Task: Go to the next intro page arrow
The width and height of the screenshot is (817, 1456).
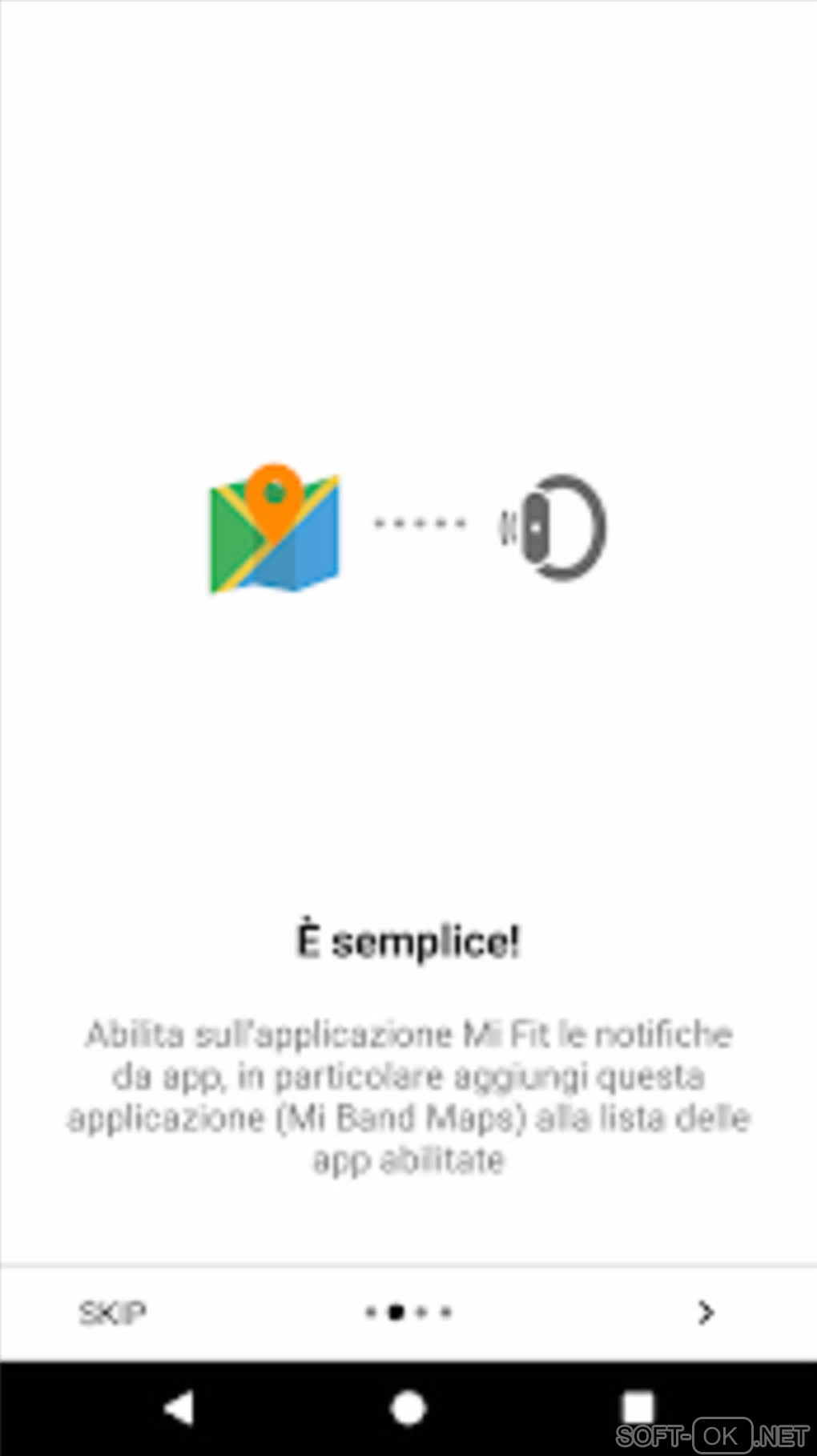Action: tap(705, 1313)
